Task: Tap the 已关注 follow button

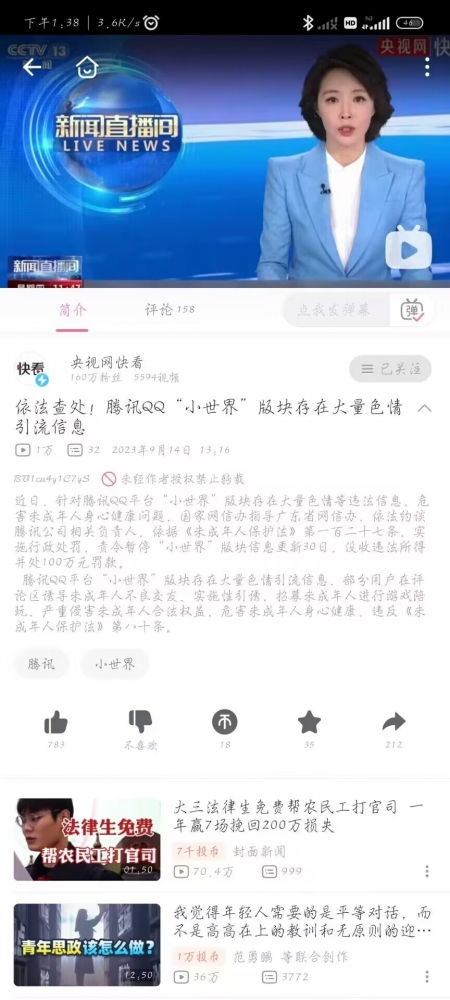Action: click(390, 369)
